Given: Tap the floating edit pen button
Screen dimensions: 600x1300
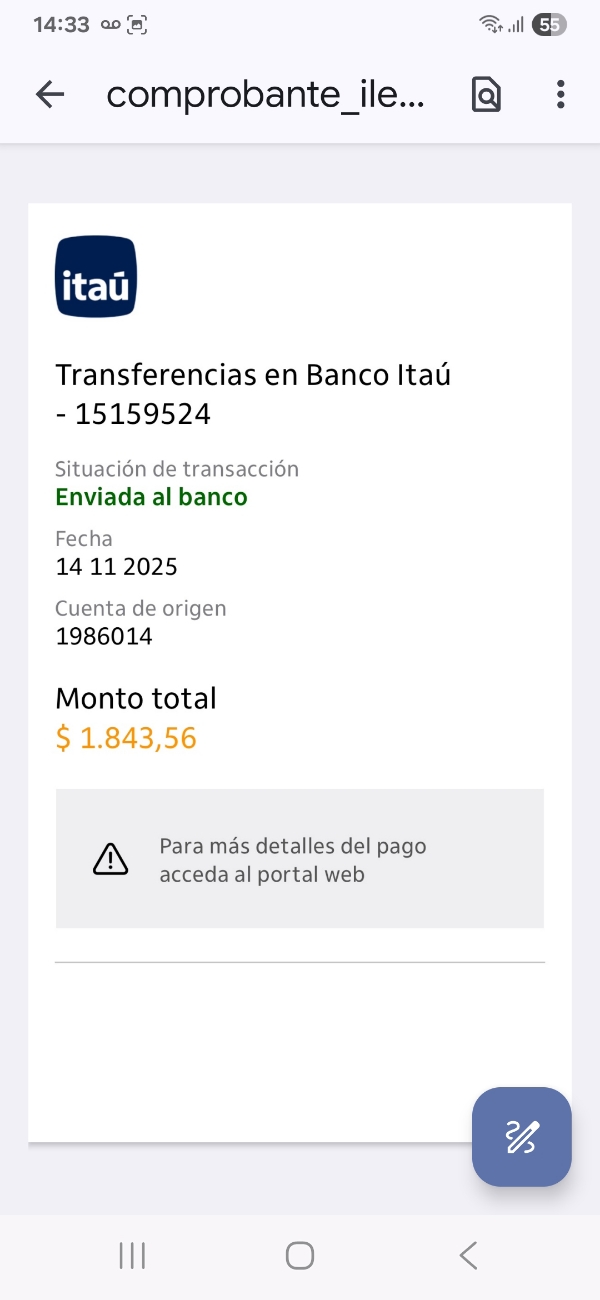Looking at the screenshot, I should [522, 1137].
